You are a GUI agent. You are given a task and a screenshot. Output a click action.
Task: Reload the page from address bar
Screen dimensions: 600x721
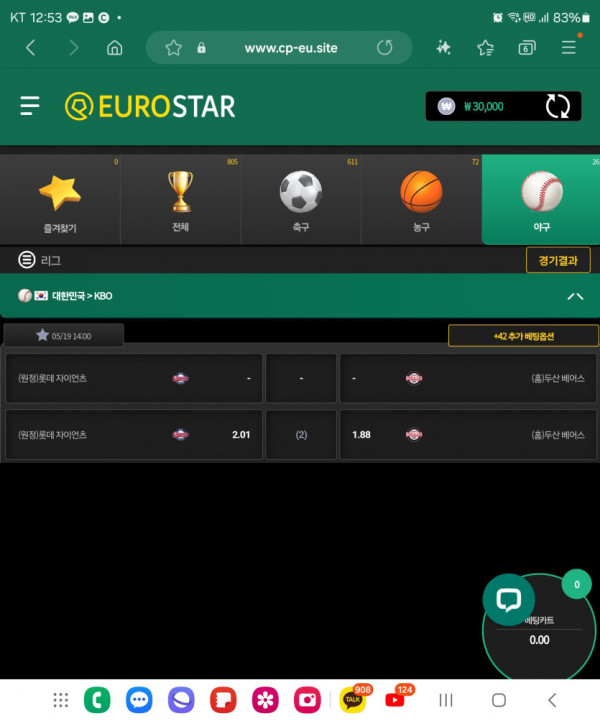point(385,48)
